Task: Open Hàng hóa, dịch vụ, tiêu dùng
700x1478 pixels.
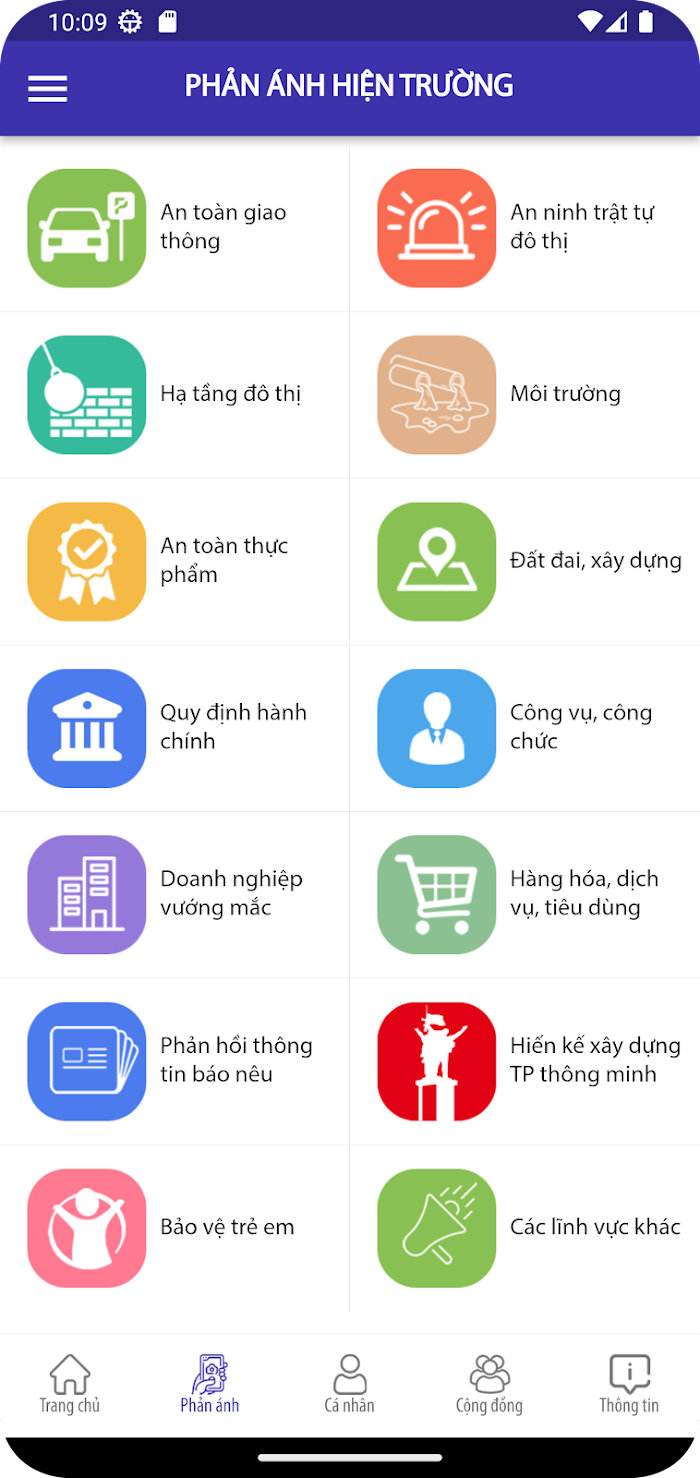Action: (525, 895)
